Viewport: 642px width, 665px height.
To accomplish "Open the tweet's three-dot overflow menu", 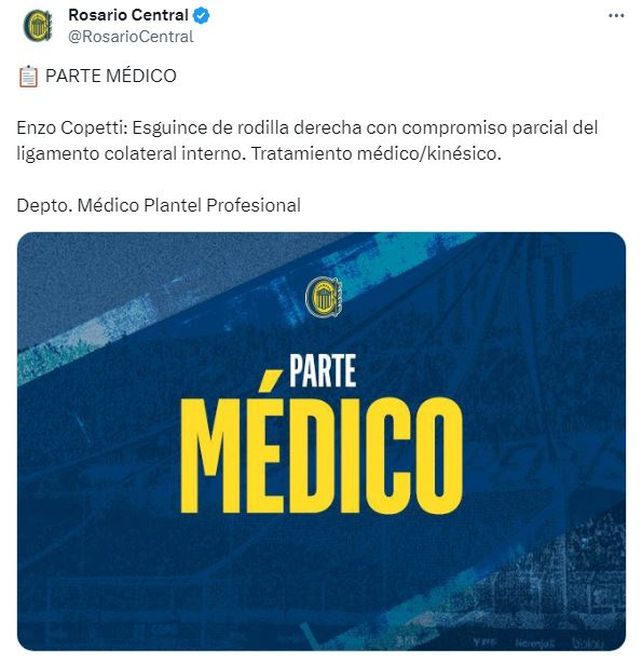I will click(x=618, y=17).
